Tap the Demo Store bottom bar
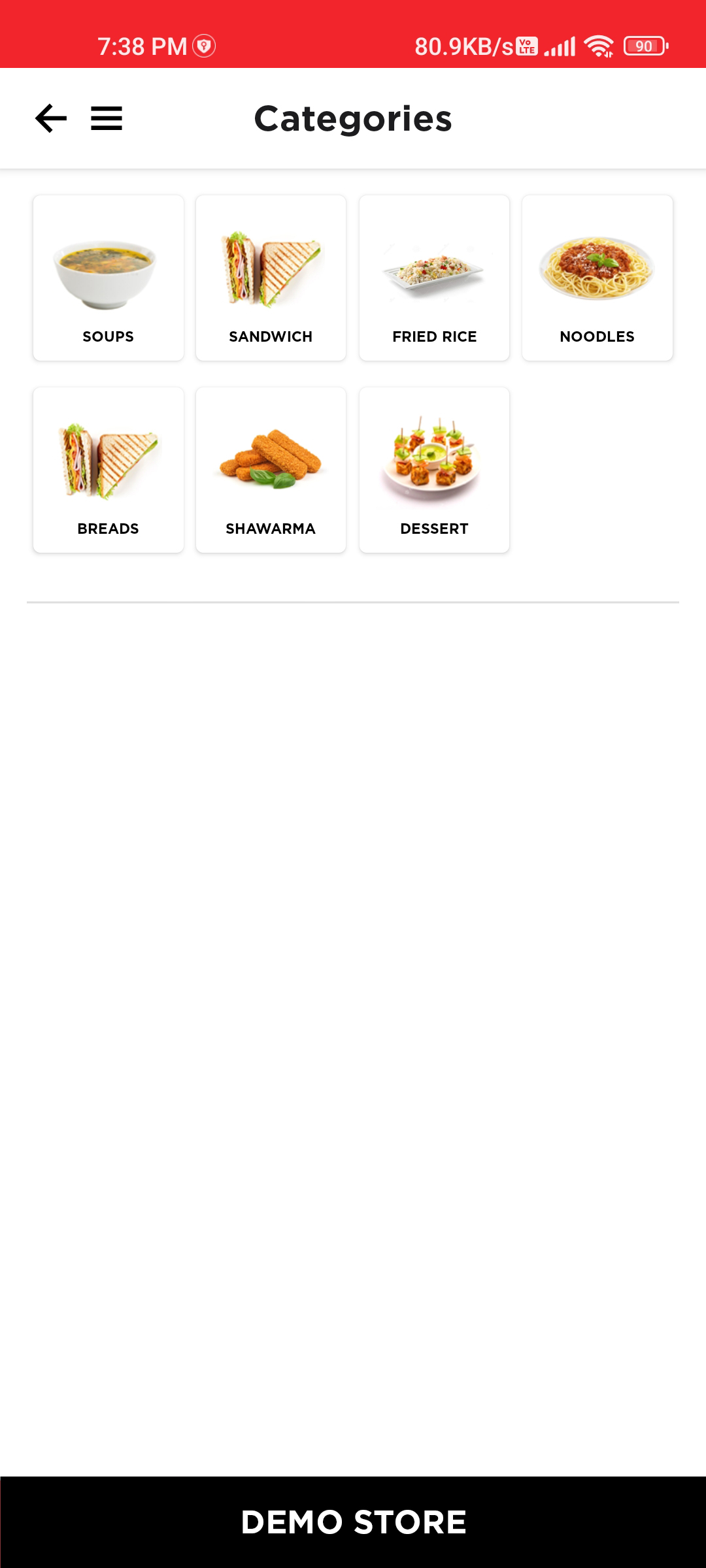 click(x=353, y=1522)
